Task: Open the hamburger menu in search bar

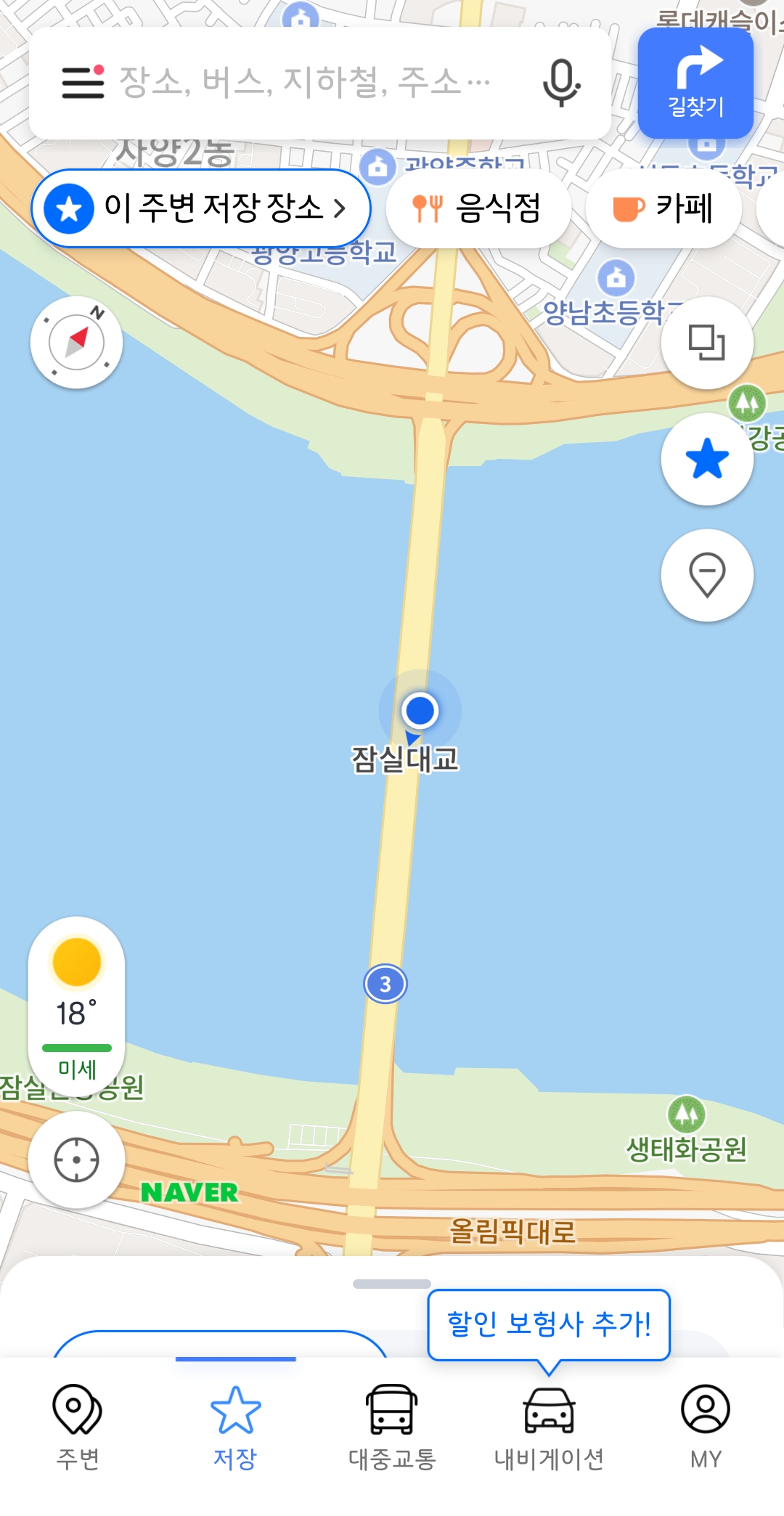Action: tap(83, 81)
